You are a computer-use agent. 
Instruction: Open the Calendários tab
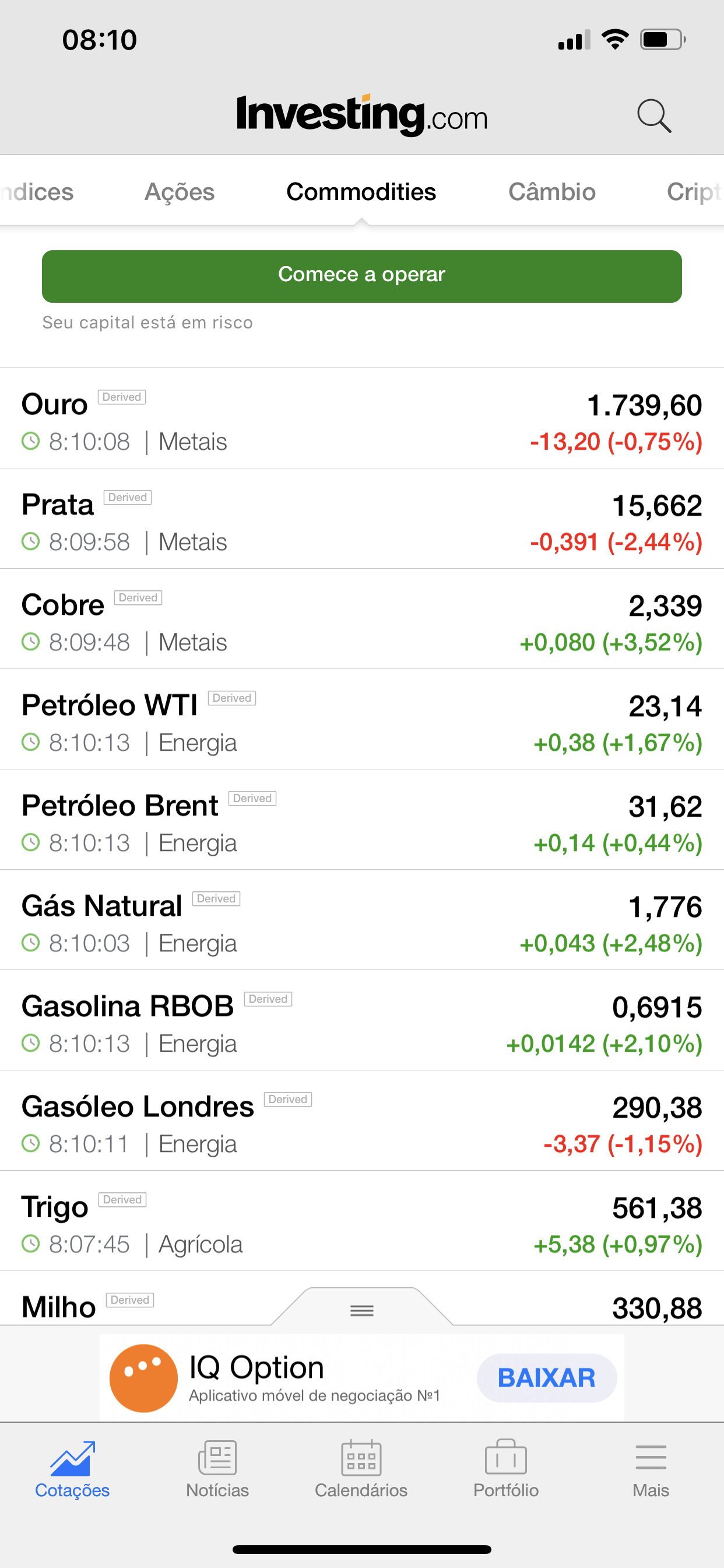tap(361, 1469)
